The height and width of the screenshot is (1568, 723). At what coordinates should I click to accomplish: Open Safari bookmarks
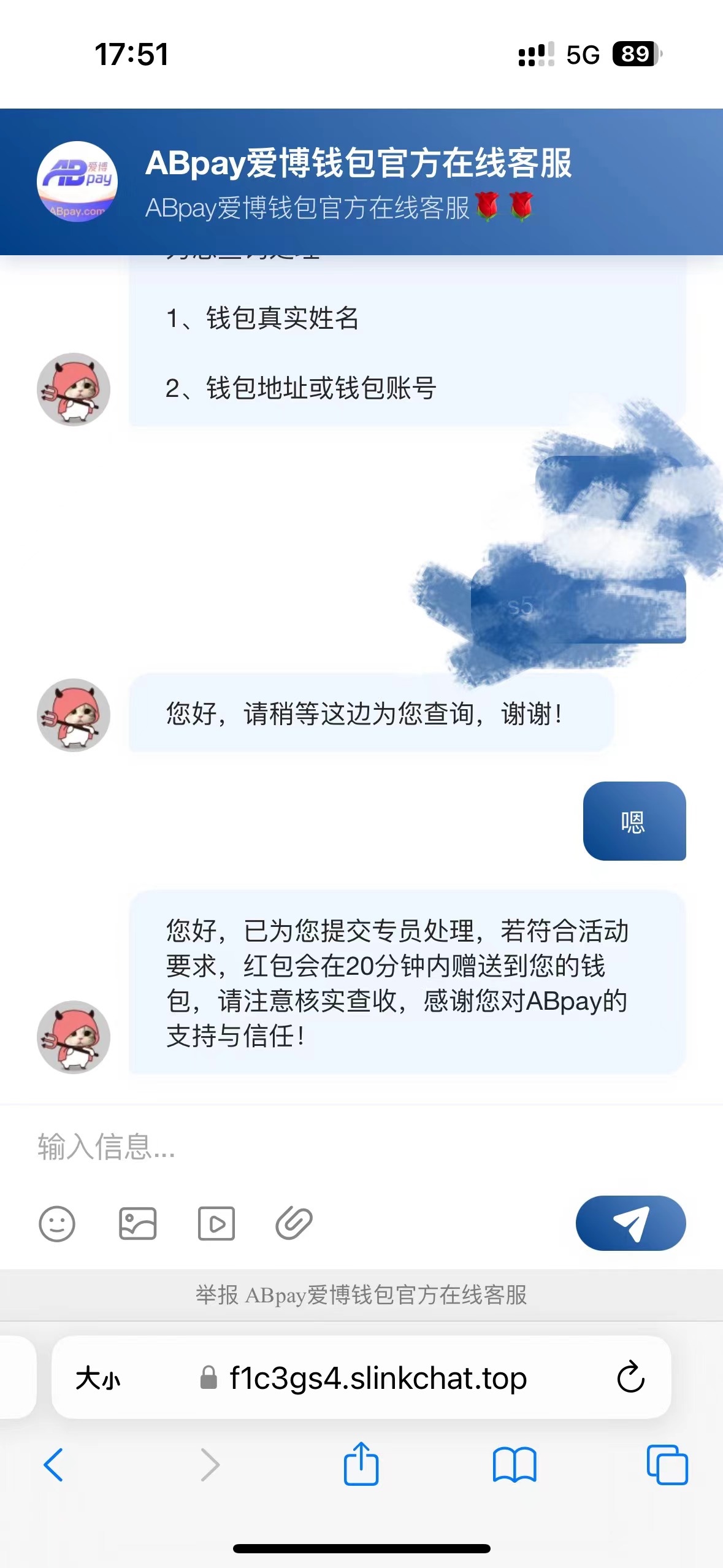(x=514, y=1465)
